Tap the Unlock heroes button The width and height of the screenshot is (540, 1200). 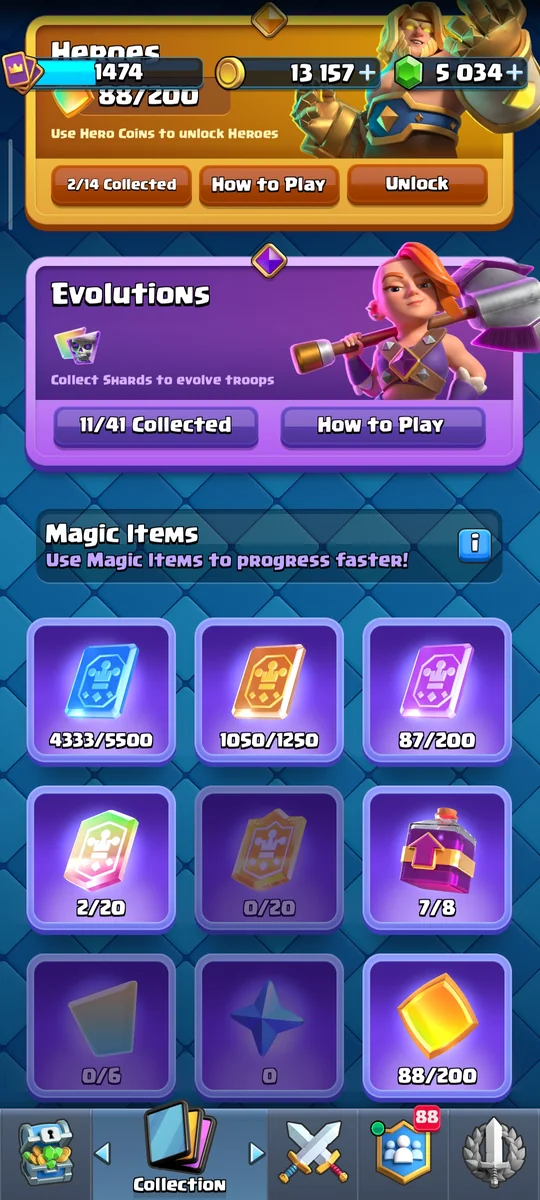(x=417, y=184)
